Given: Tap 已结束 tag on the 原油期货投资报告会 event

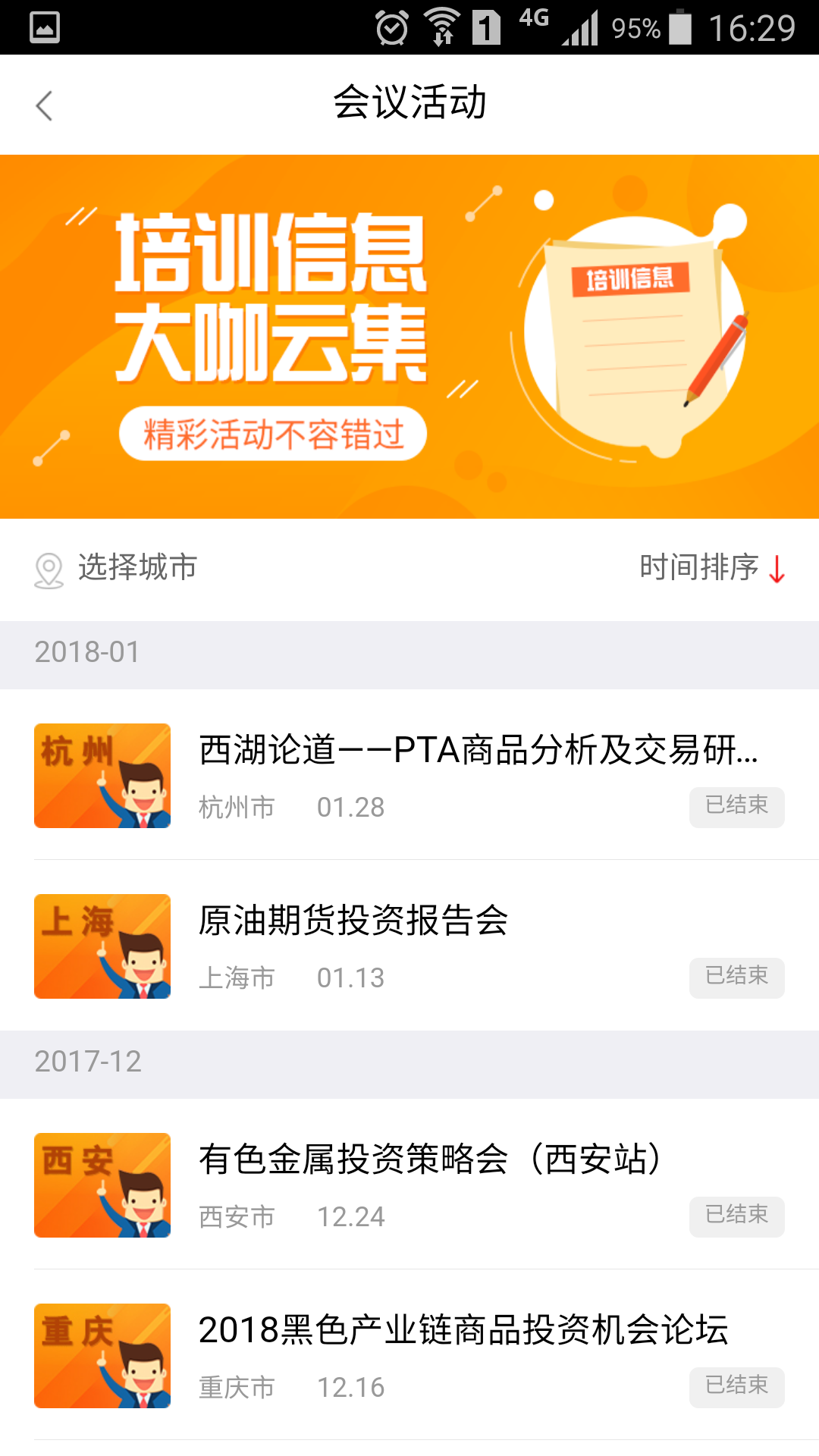Looking at the screenshot, I should coord(736,977).
